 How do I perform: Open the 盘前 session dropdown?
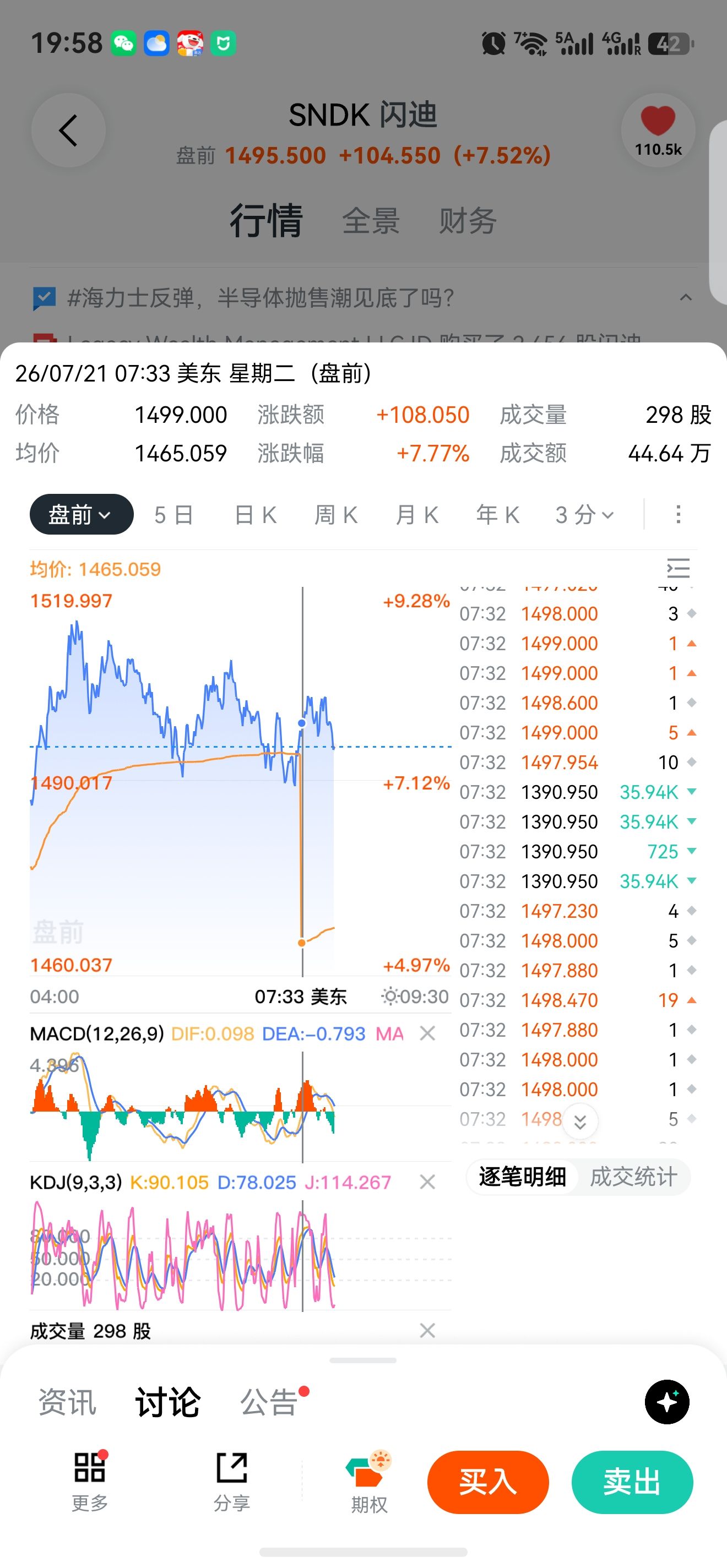82,514
